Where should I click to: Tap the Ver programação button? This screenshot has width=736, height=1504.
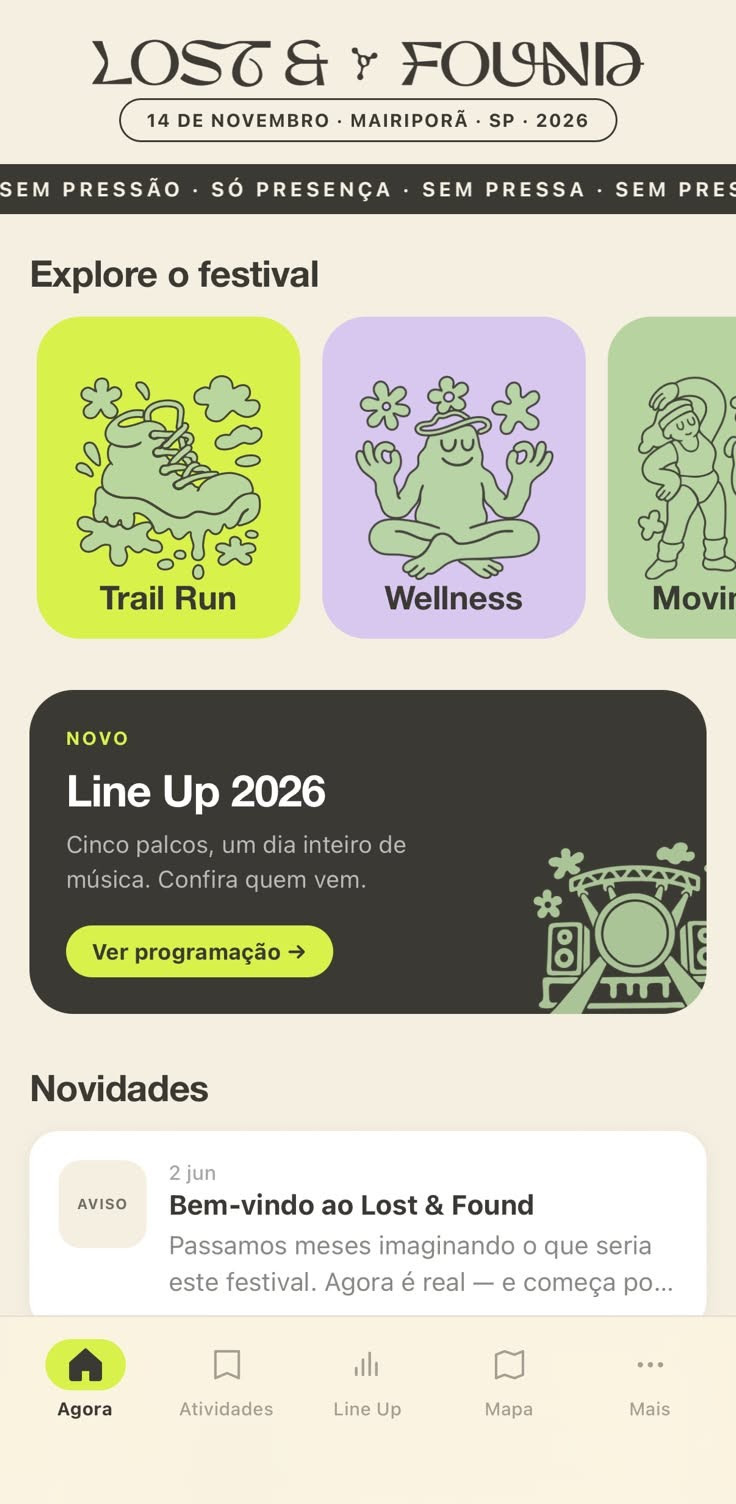click(x=199, y=951)
